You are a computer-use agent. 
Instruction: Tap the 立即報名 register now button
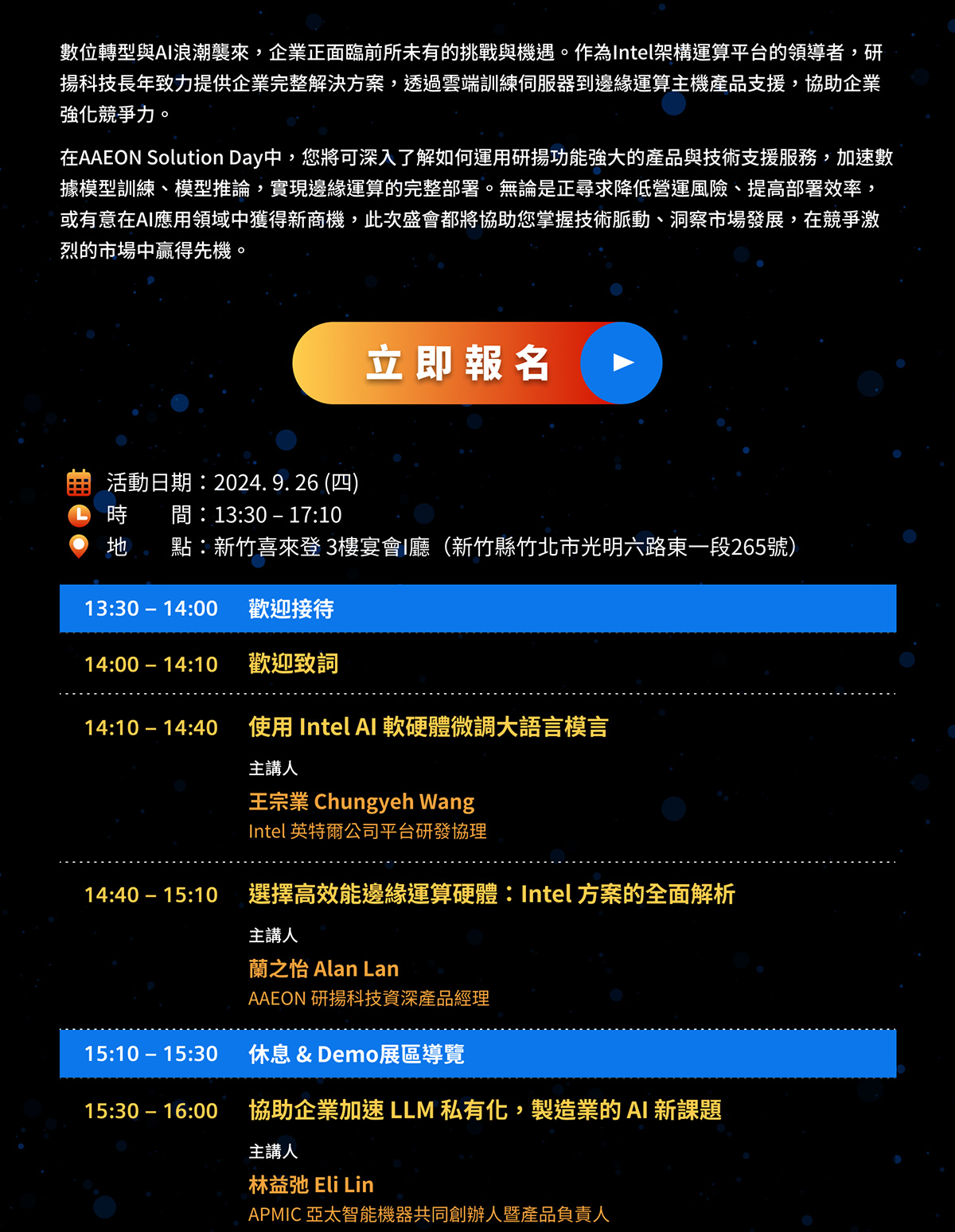477,363
